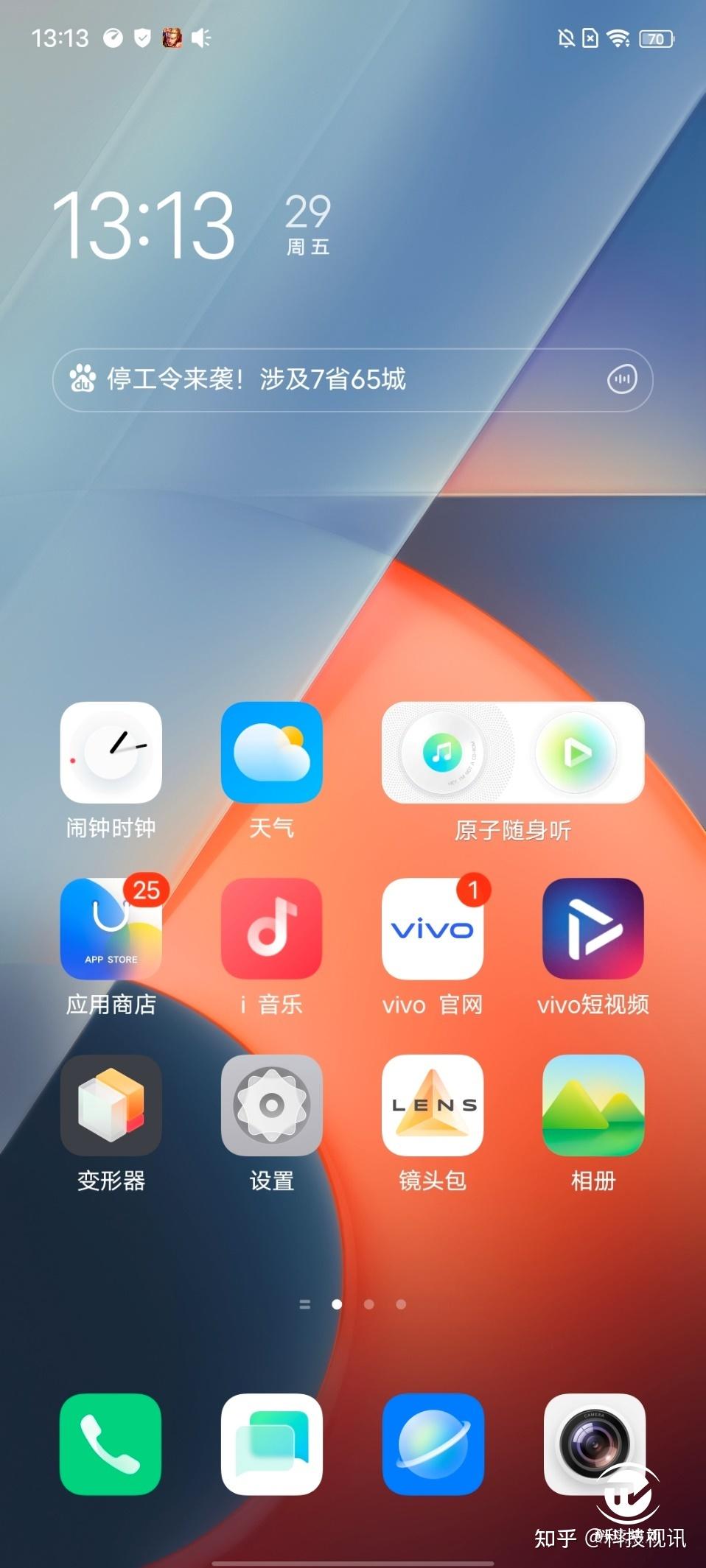Launch the i 音乐 app
The image size is (706, 1568).
[271, 929]
